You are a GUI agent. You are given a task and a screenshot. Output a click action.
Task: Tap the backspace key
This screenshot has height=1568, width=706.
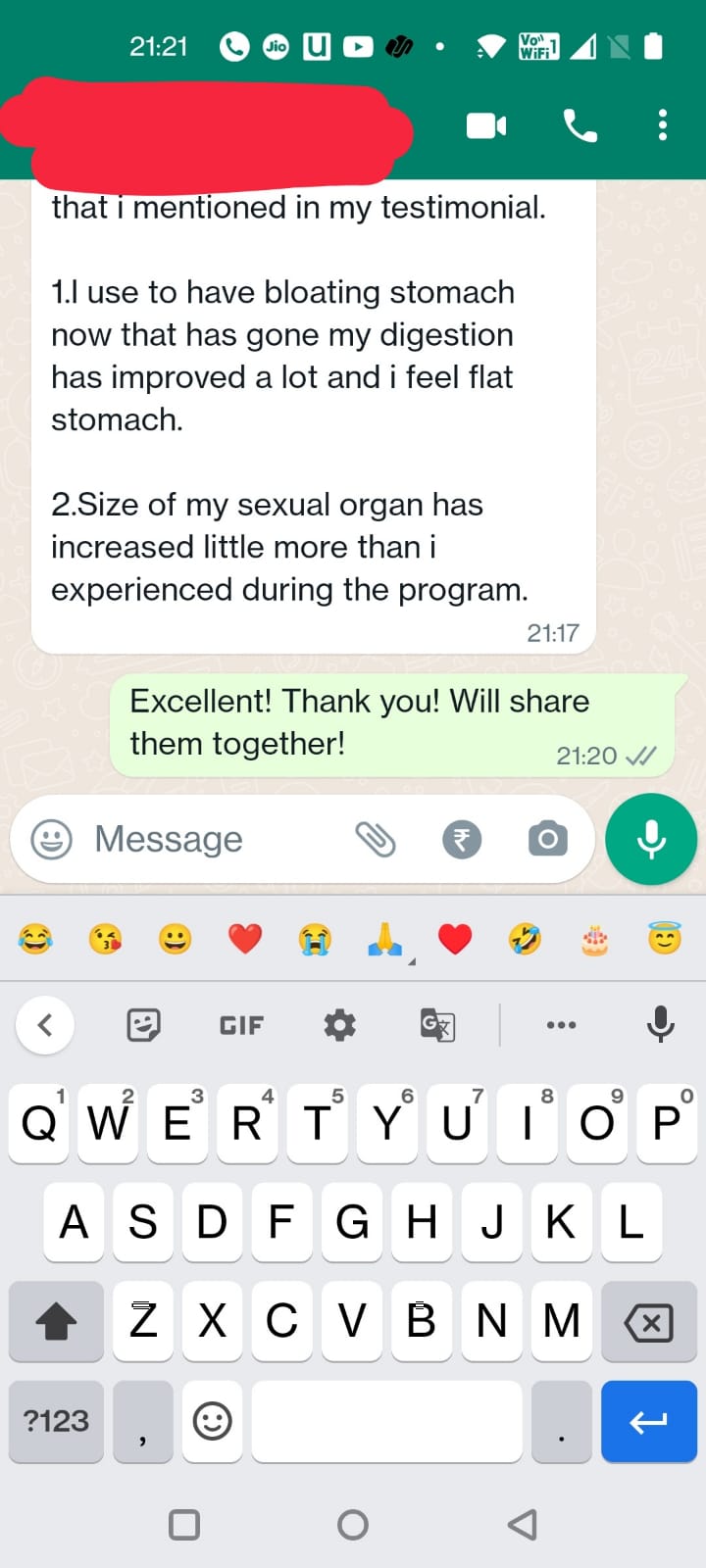pos(648,1322)
